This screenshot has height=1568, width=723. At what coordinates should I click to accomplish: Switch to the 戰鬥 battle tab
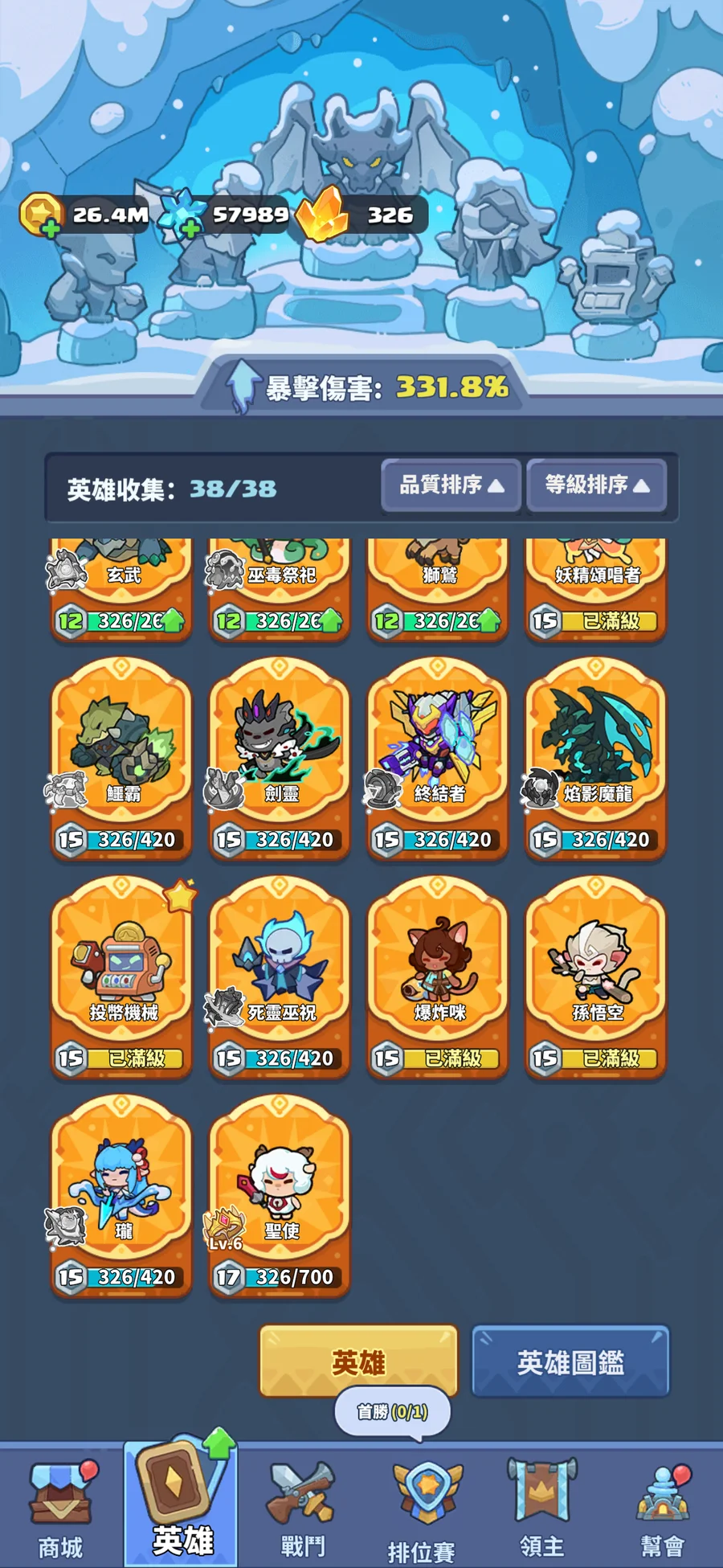click(302, 1509)
